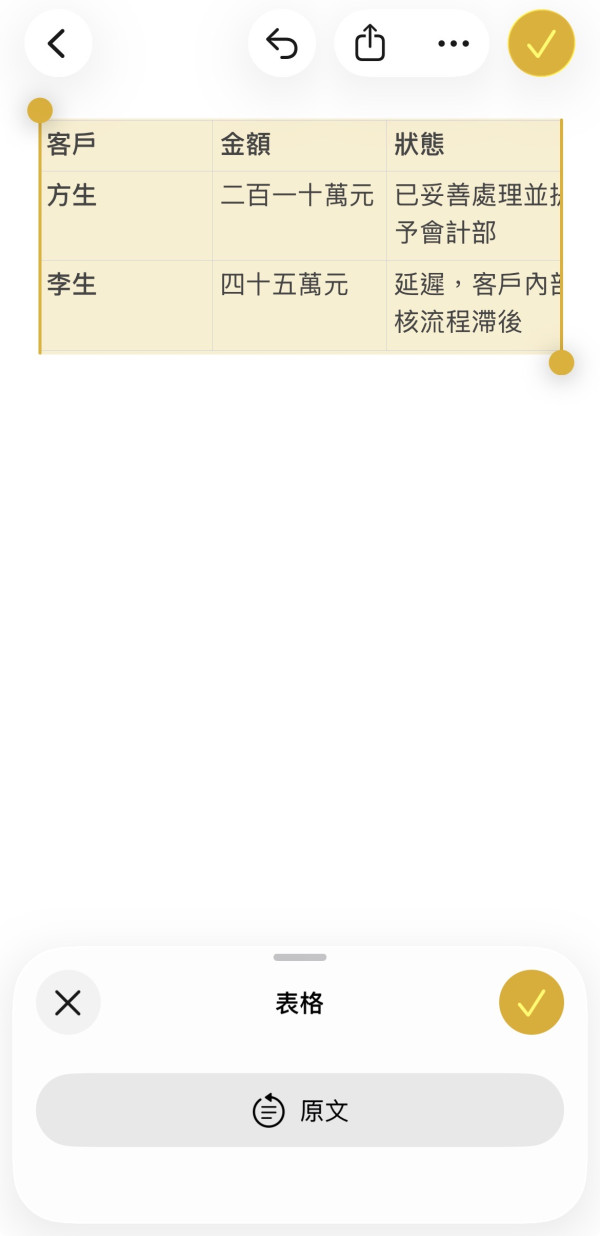Open the three-dot overflow menu
Image resolution: width=600 pixels, height=1236 pixels.
[453, 44]
